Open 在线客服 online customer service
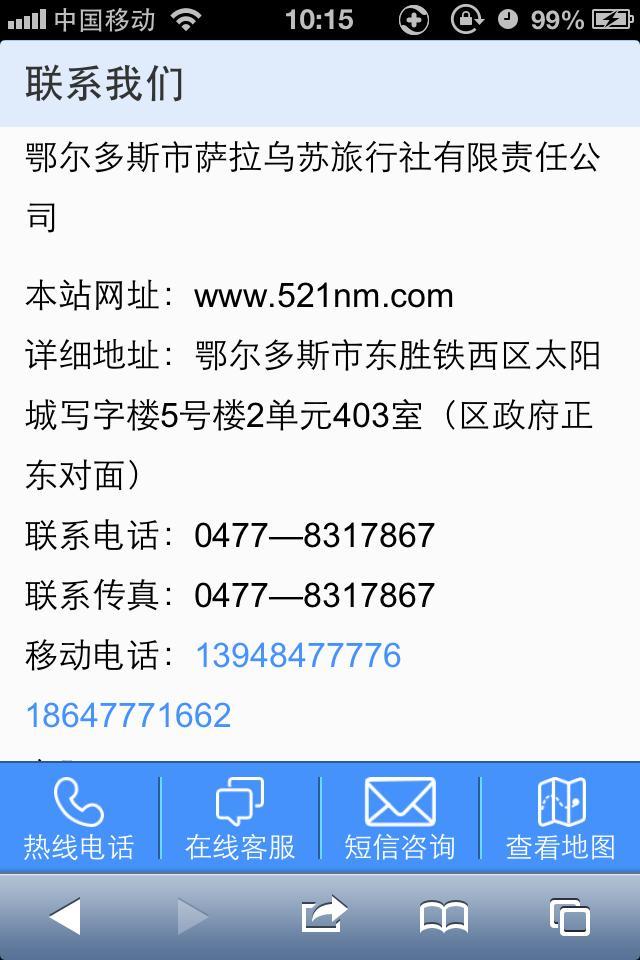Image resolution: width=640 pixels, height=960 pixels. (240, 819)
